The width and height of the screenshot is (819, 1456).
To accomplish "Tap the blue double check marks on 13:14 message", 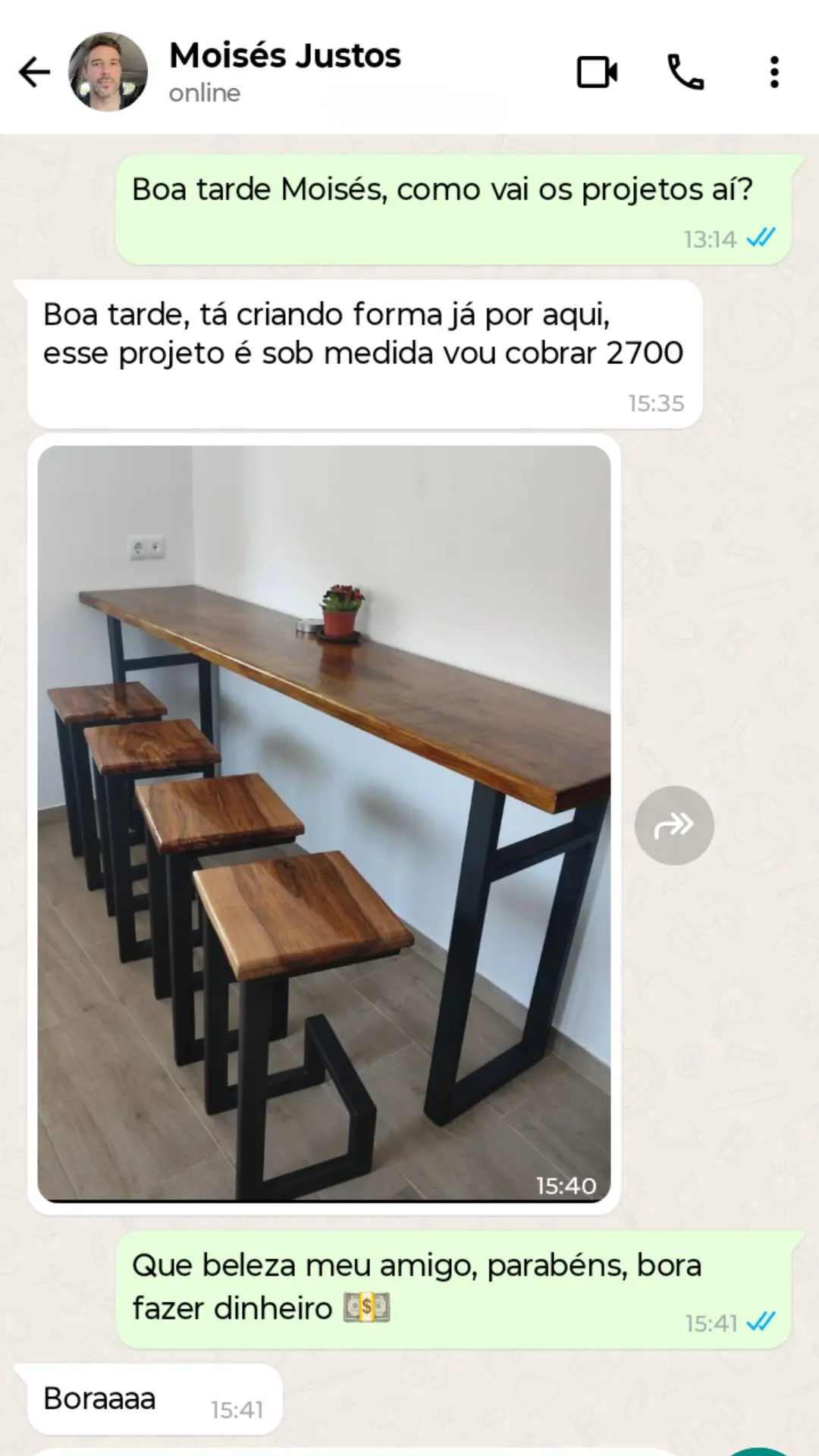I will coord(758,238).
